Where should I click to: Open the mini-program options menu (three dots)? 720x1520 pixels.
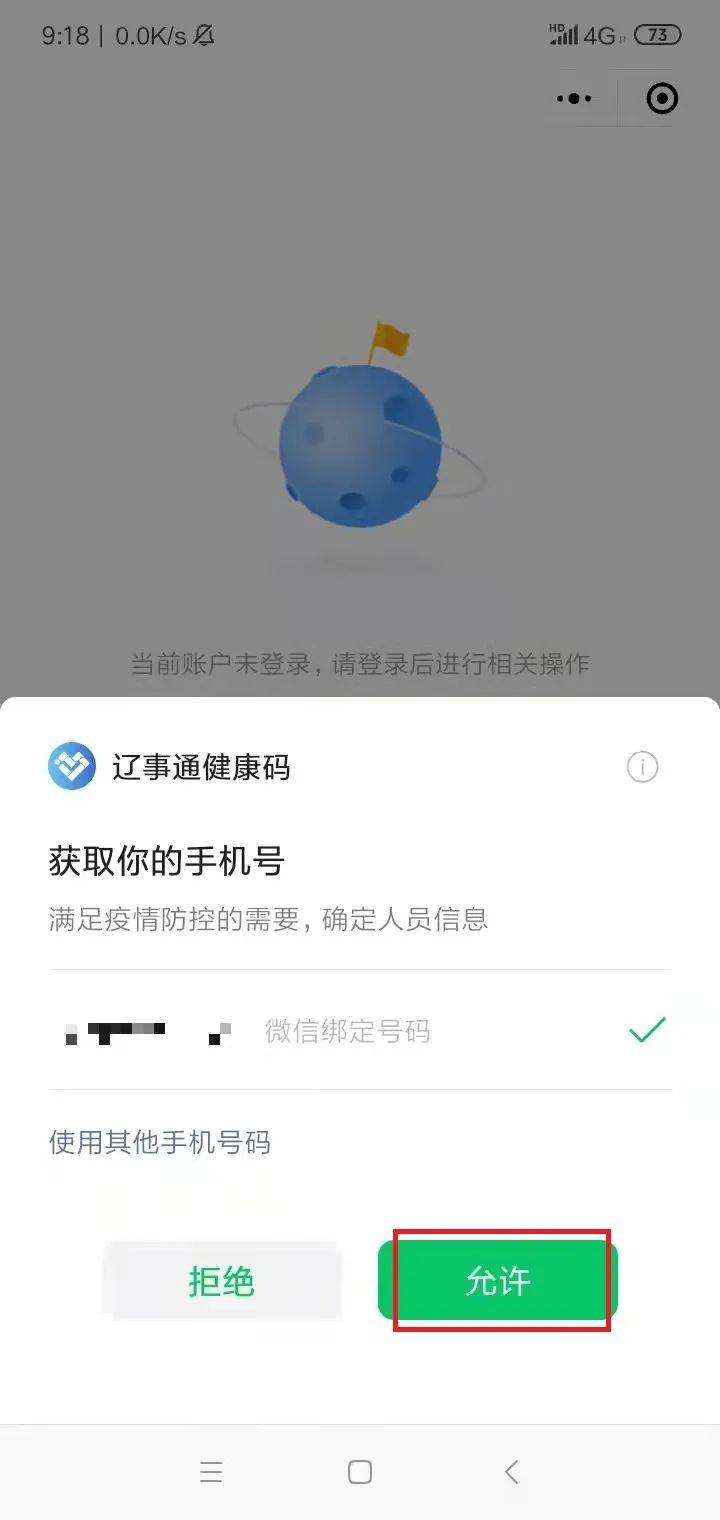pyautogui.click(x=573, y=98)
